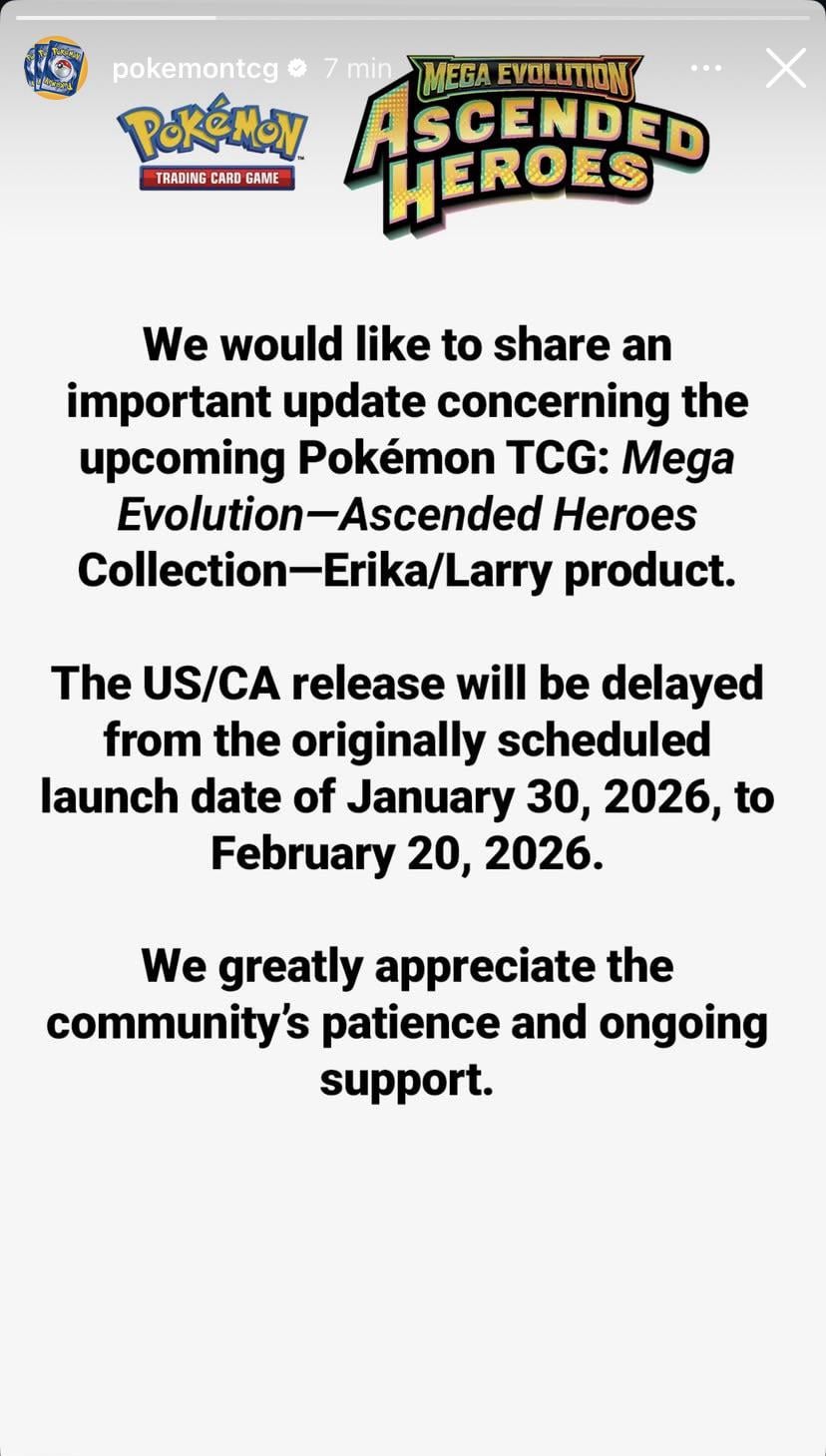Close the story viewer
Image resolution: width=826 pixels, height=1456 pixels.
click(785, 68)
